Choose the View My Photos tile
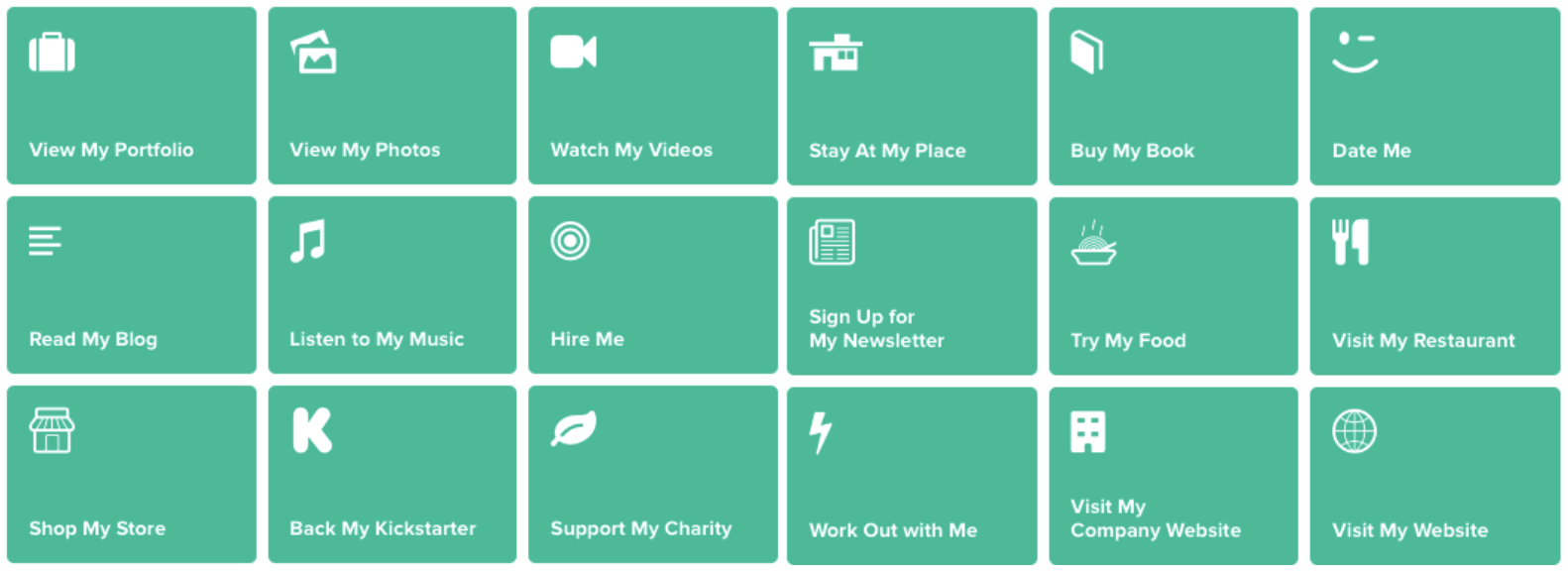1568x573 pixels. (392, 95)
